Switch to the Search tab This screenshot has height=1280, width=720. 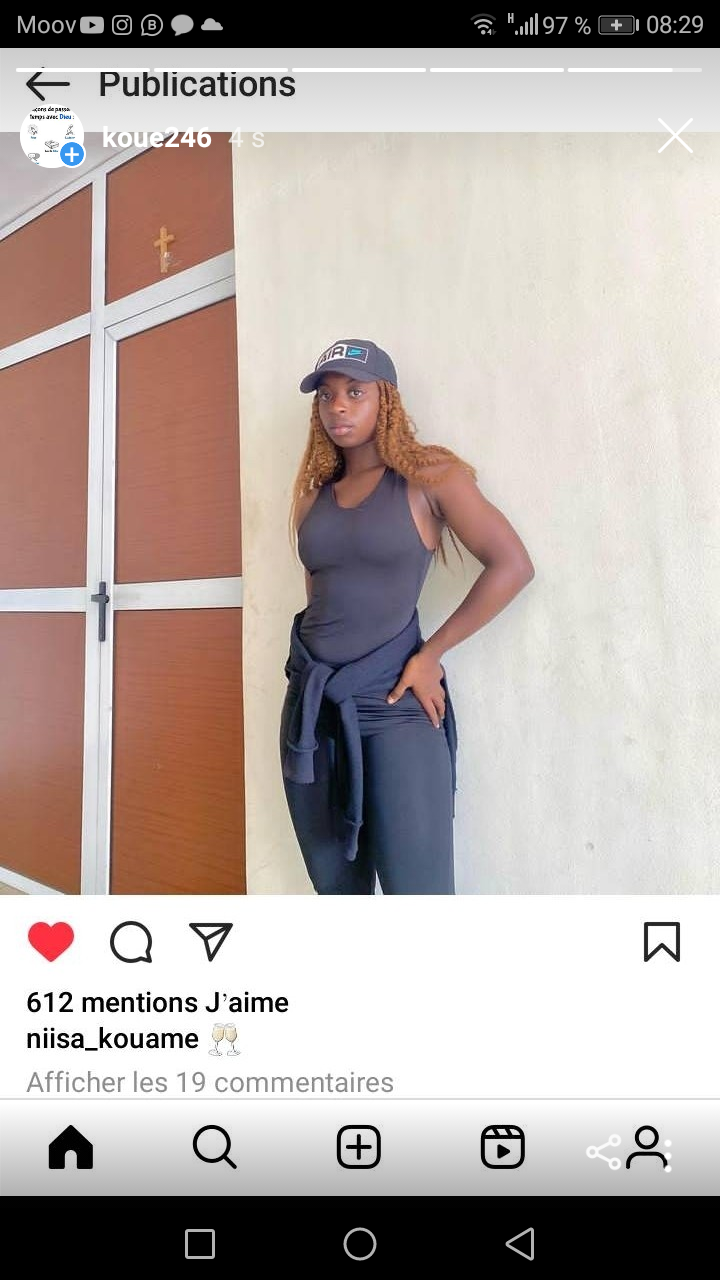pos(214,1148)
